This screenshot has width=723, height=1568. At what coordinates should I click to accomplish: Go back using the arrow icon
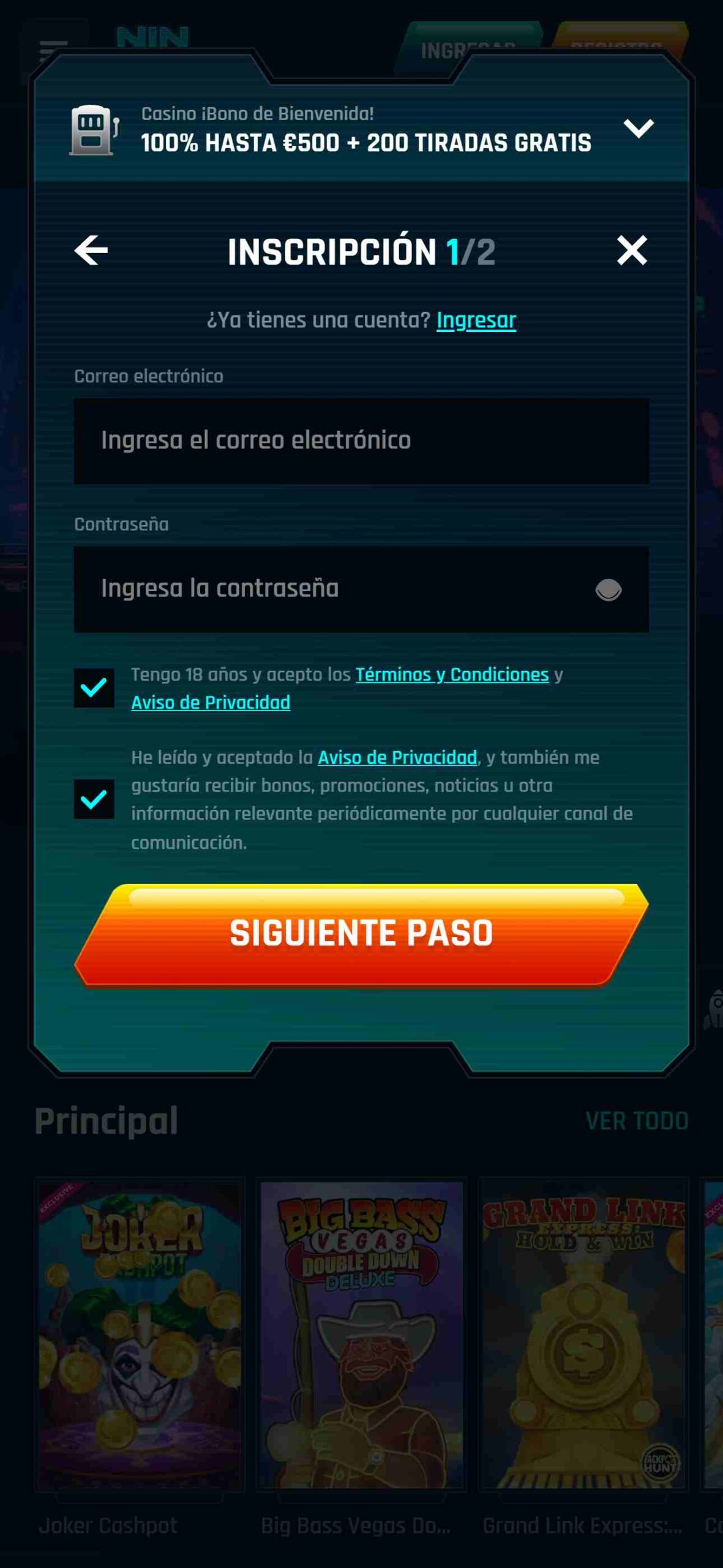(91, 251)
